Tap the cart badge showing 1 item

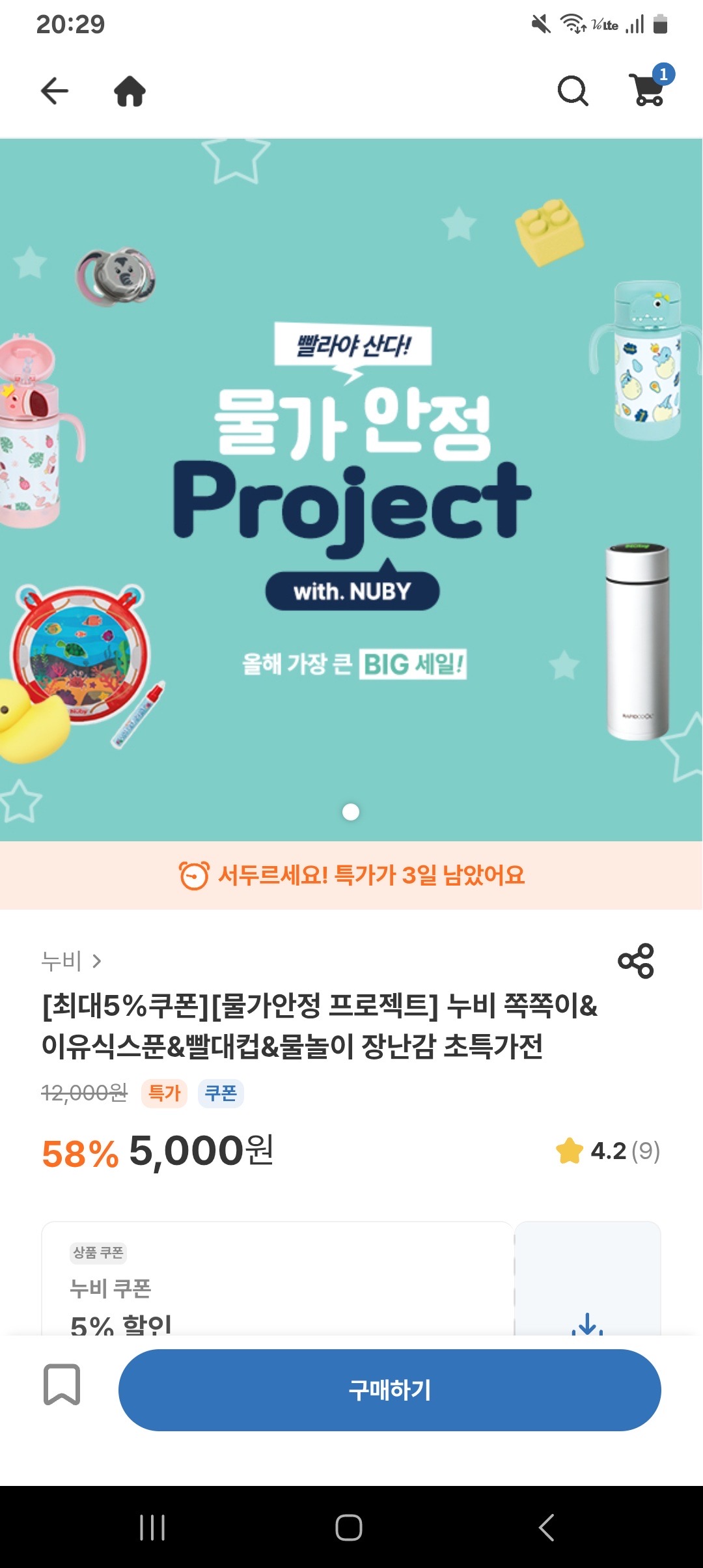665,74
